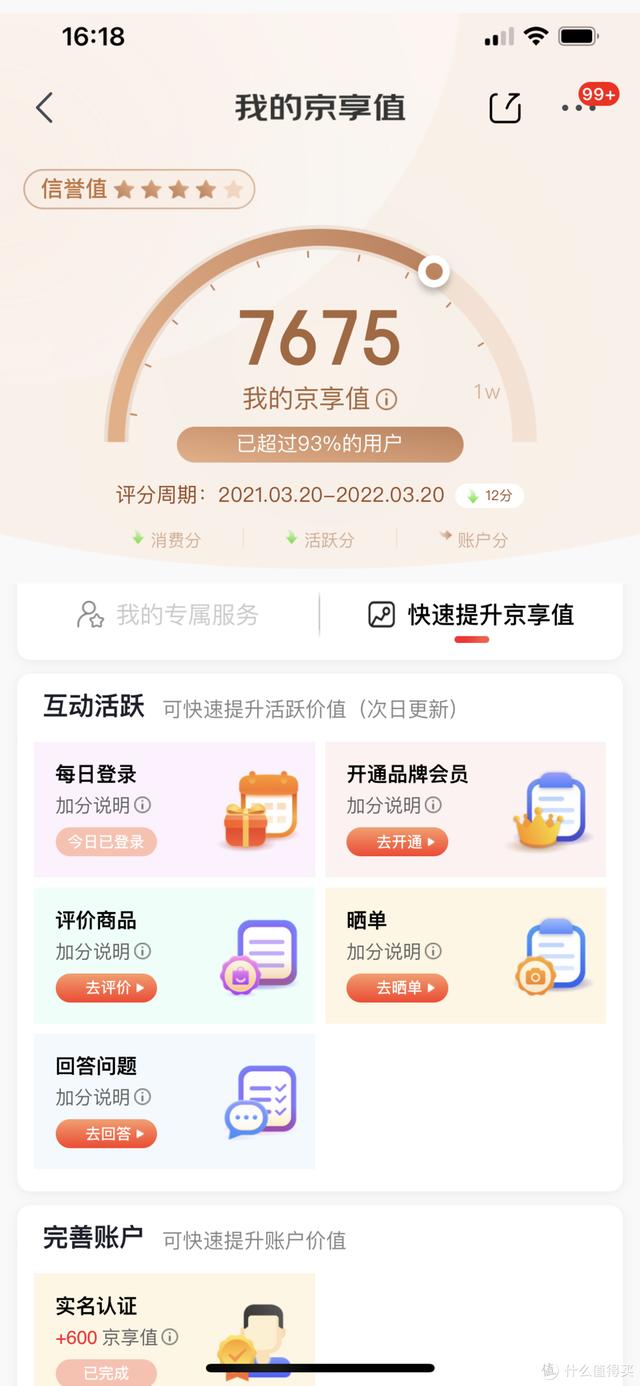Switch to 我的专属服务 tab
The width and height of the screenshot is (640, 1386).
point(168,614)
